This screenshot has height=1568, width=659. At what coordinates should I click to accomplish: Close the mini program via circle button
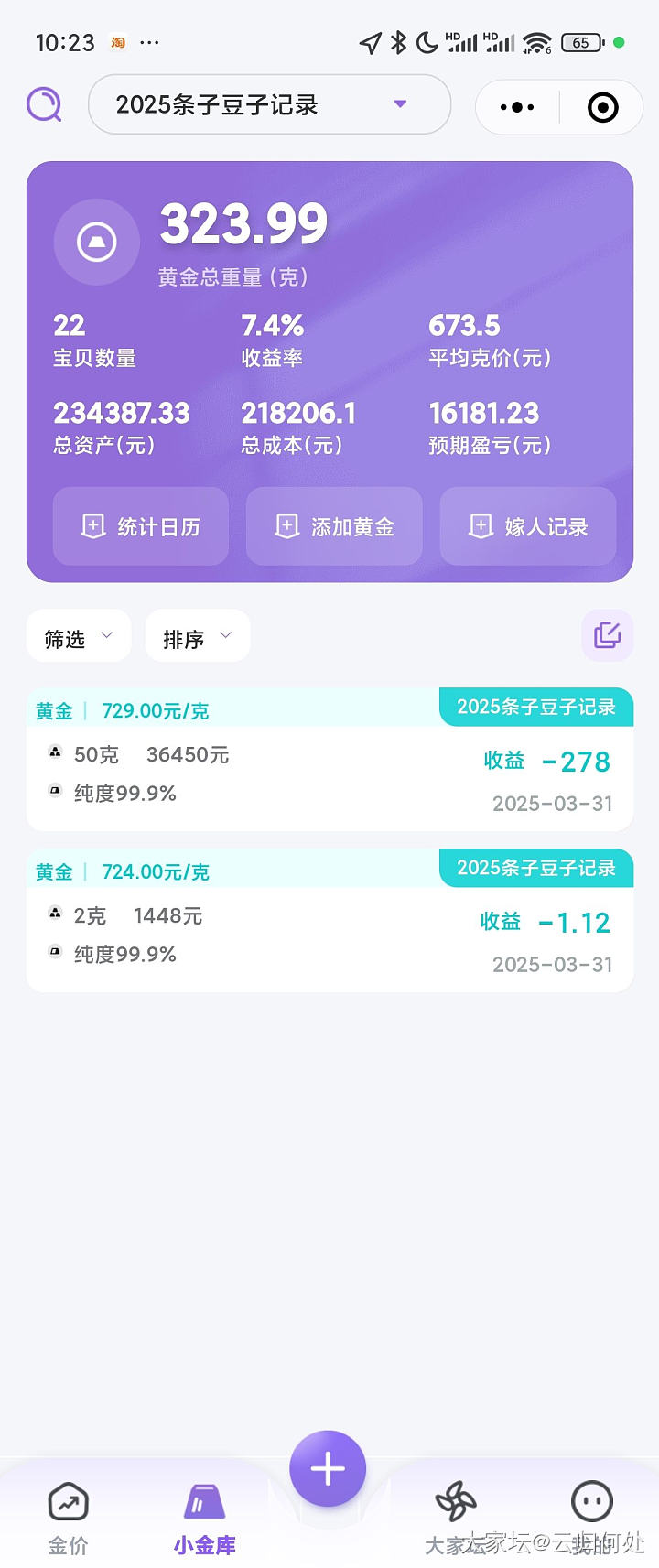pos(602,107)
